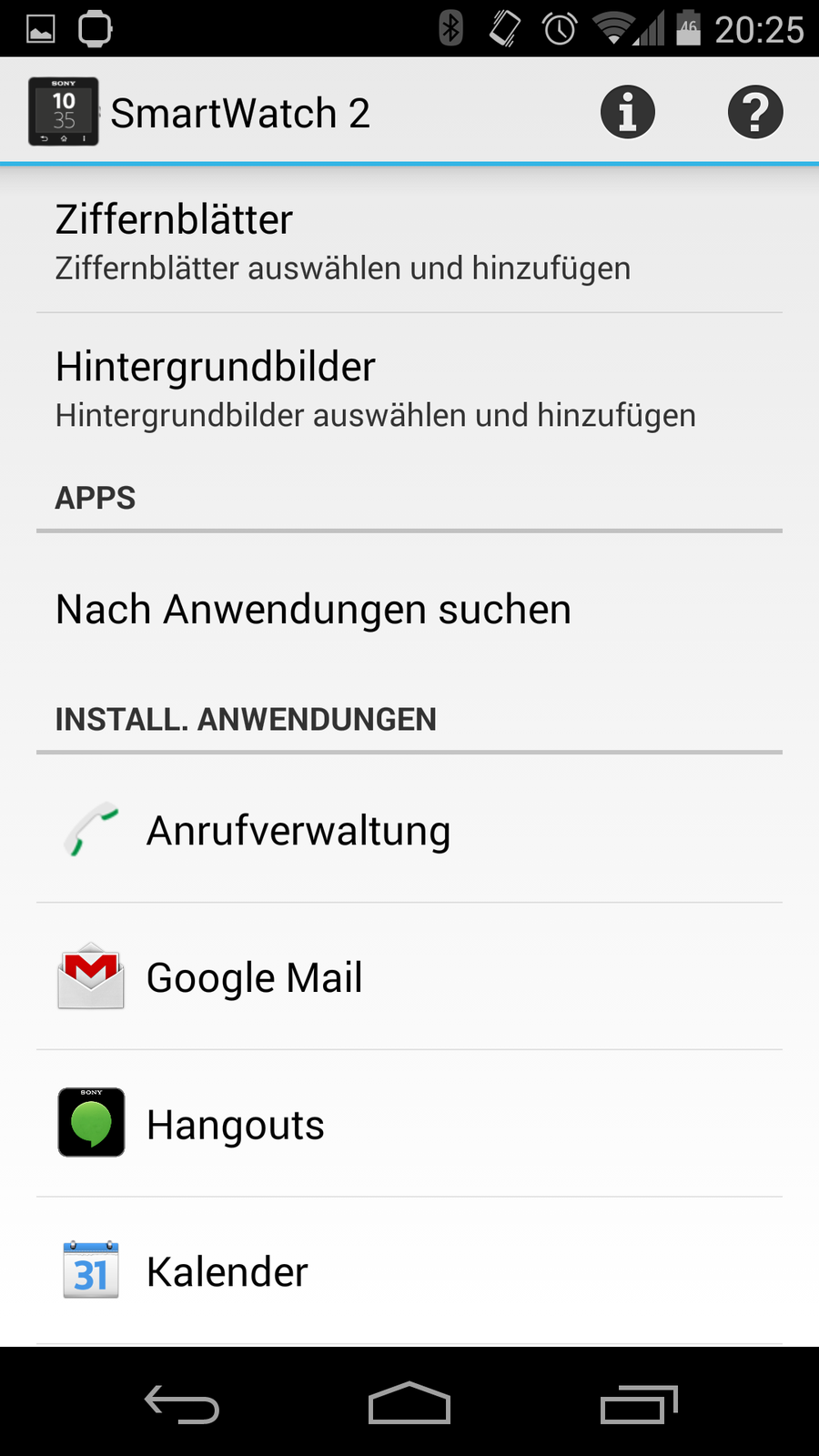Go back with the system back button
Image resolution: width=819 pixels, height=1456 pixels.
(182, 1403)
